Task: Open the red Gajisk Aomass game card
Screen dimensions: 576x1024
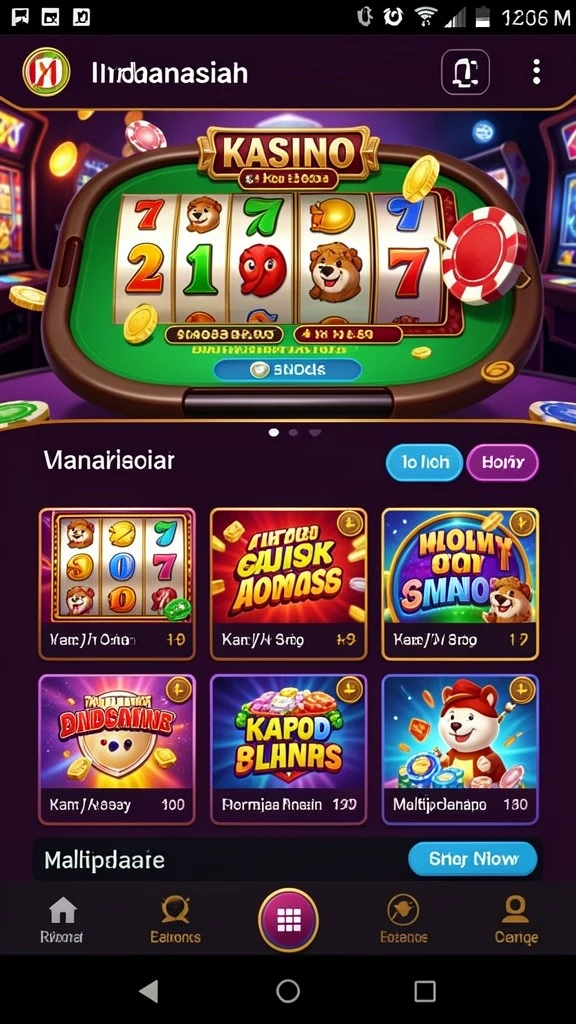Action: pos(288,584)
